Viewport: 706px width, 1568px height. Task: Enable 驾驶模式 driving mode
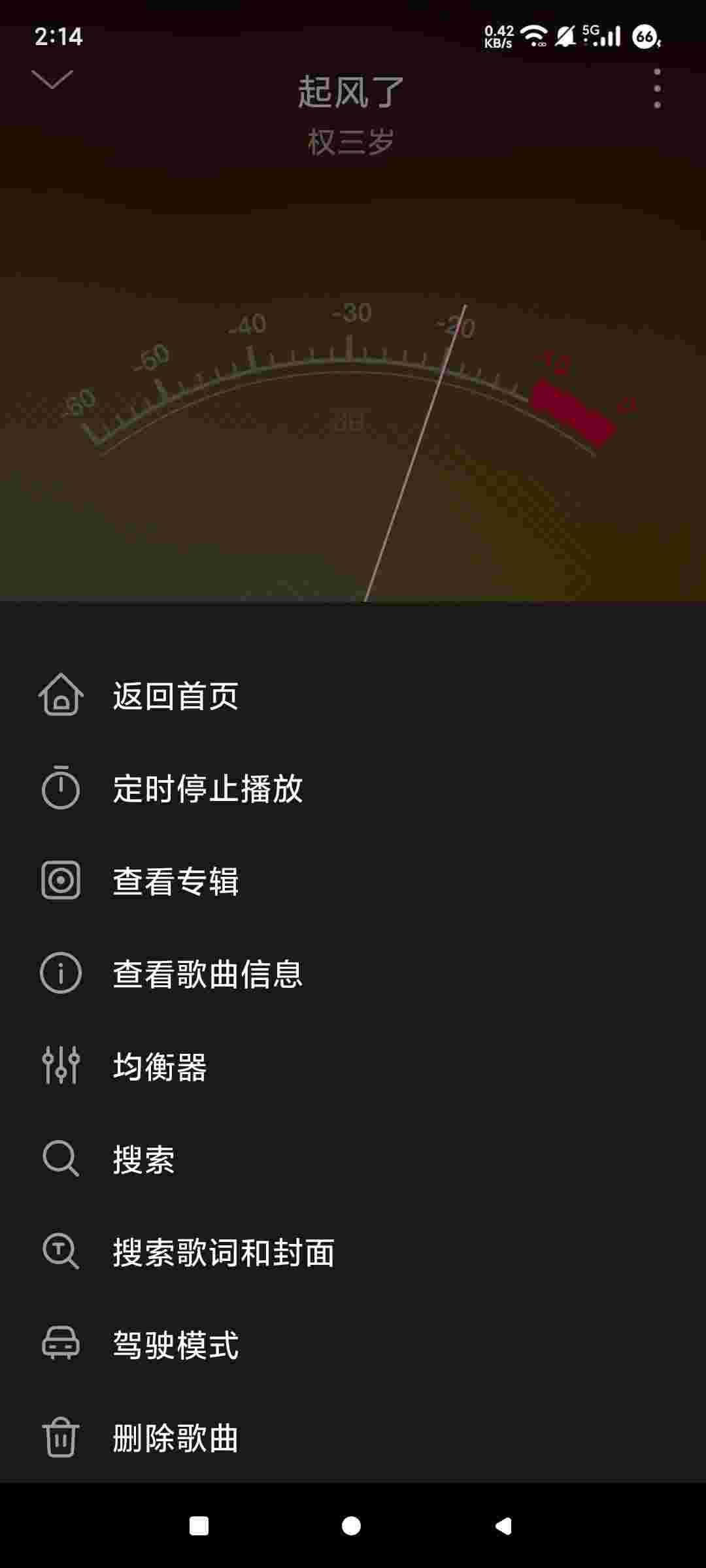(x=175, y=1345)
